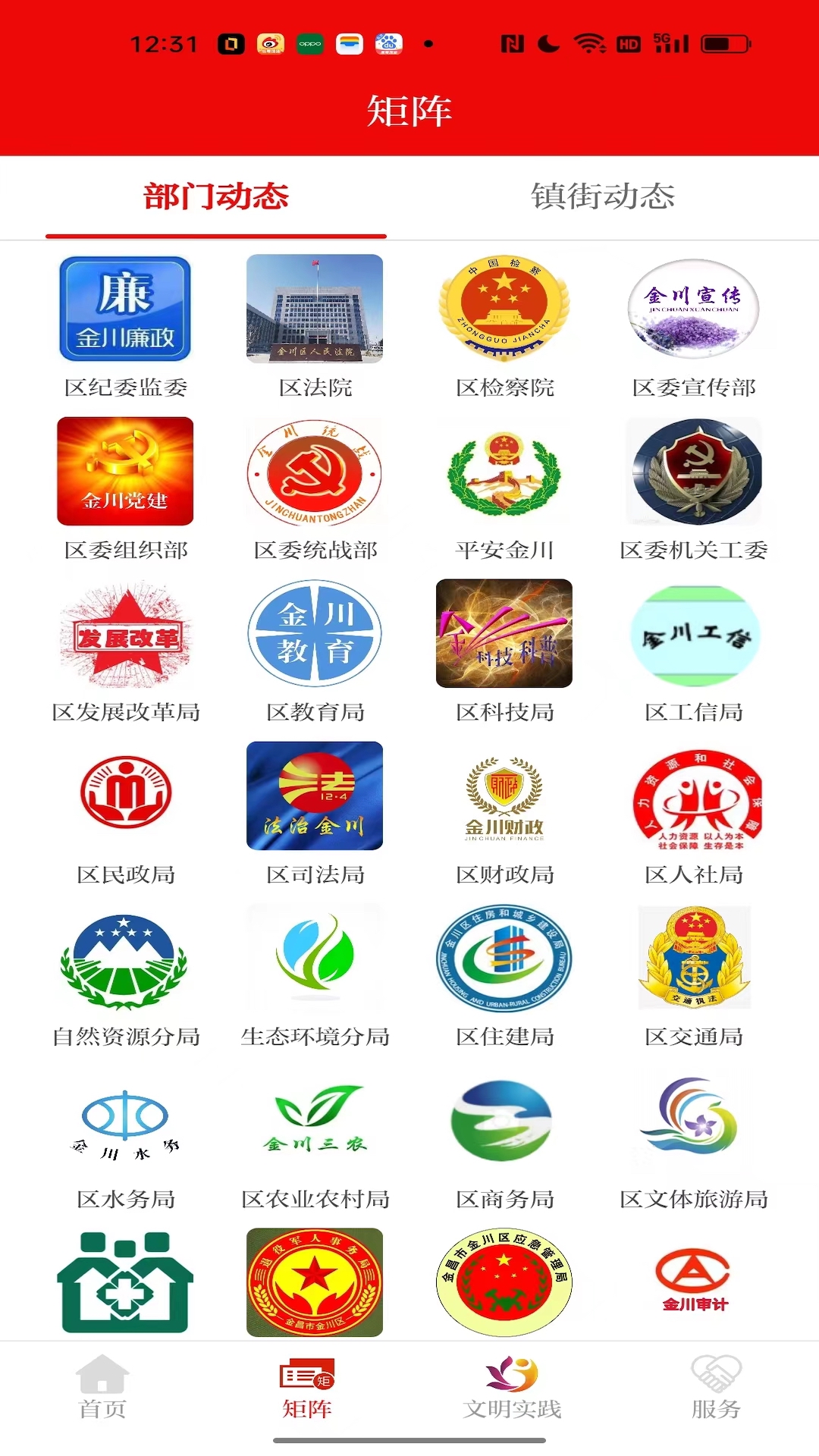The width and height of the screenshot is (819, 1456).
Task: Open 金川党建 under 区委组织部
Action: 125,470
